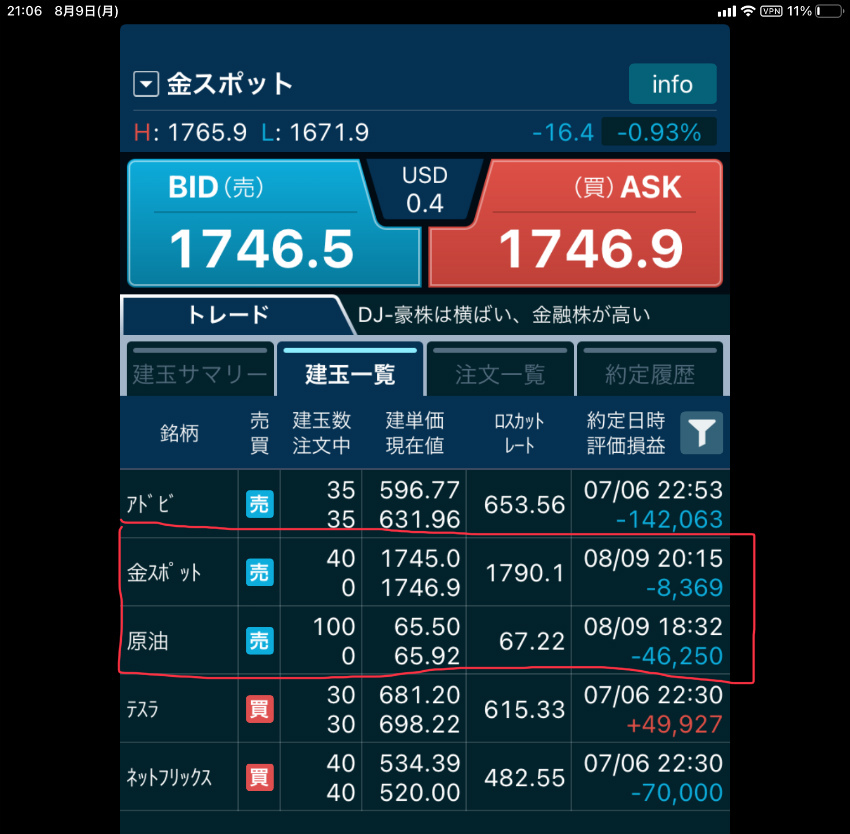This screenshot has width=850, height=834.
Task: Select the トレード tab
Action: tap(228, 315)
